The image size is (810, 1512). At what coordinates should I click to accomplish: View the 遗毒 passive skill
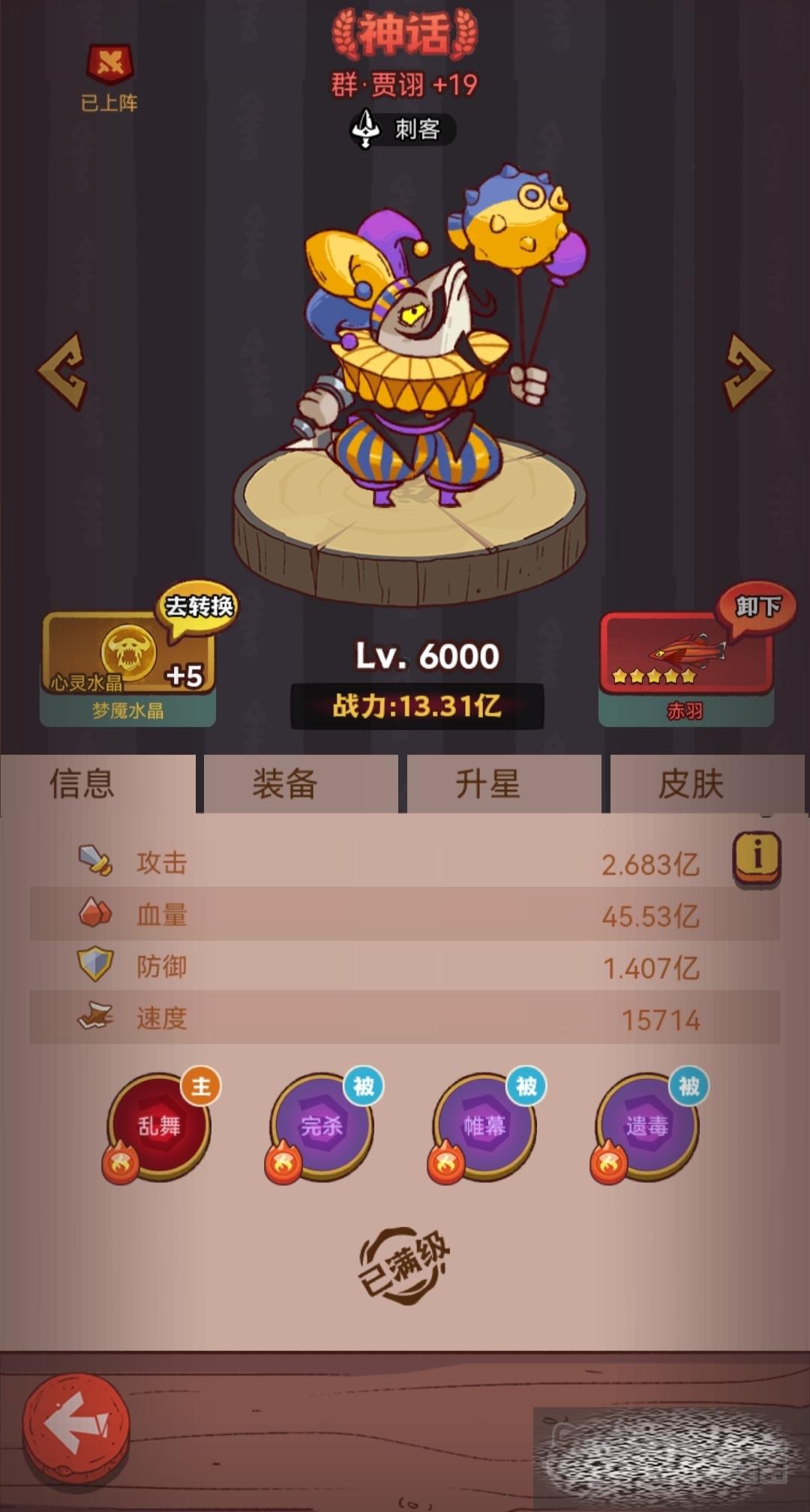[647, 1126]
